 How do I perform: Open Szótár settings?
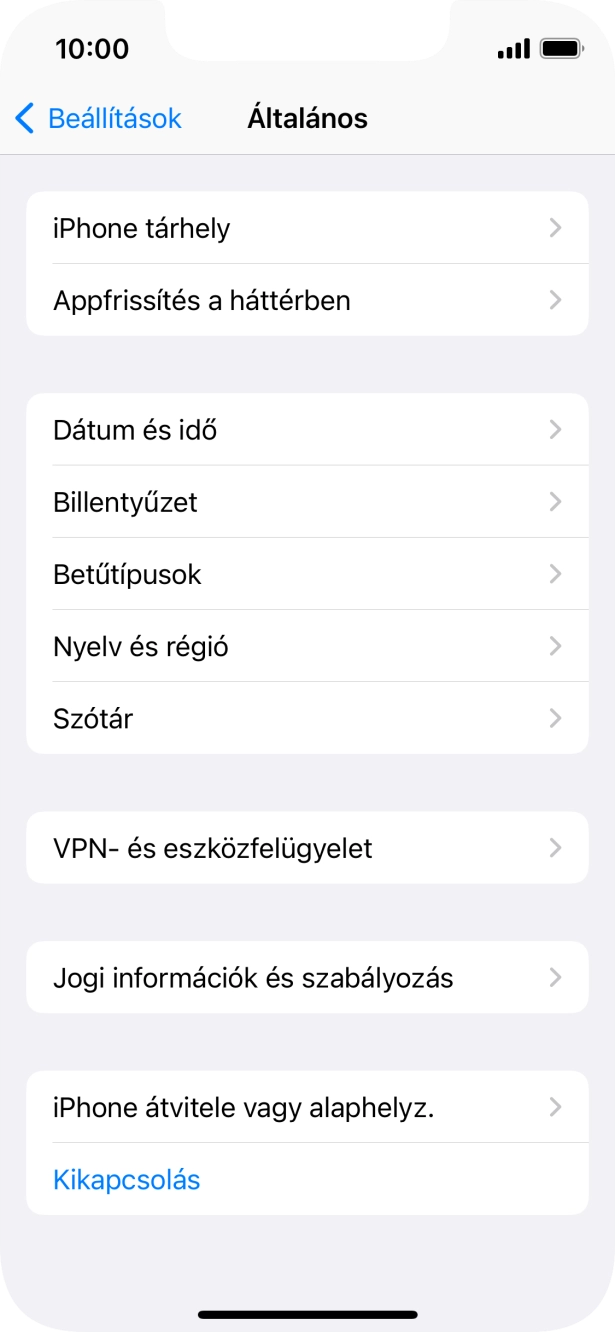[x=306, y=718]
